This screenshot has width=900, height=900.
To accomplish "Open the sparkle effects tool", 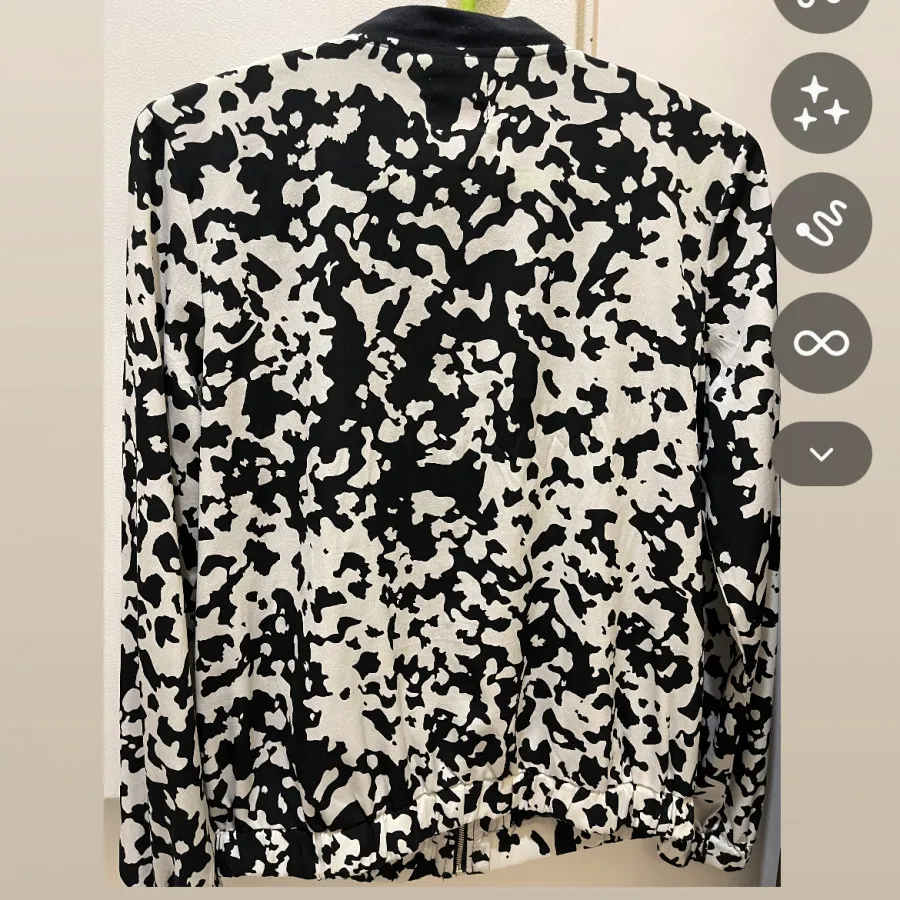I will coord(821,103).
